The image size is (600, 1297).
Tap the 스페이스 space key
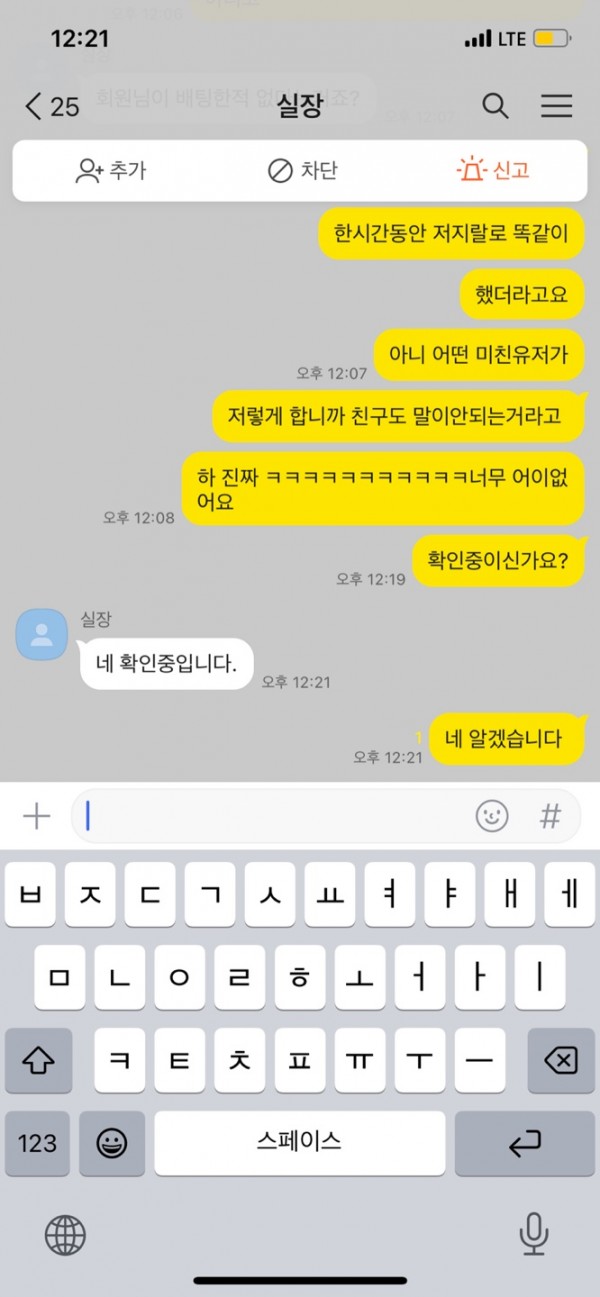(299, 1143)
